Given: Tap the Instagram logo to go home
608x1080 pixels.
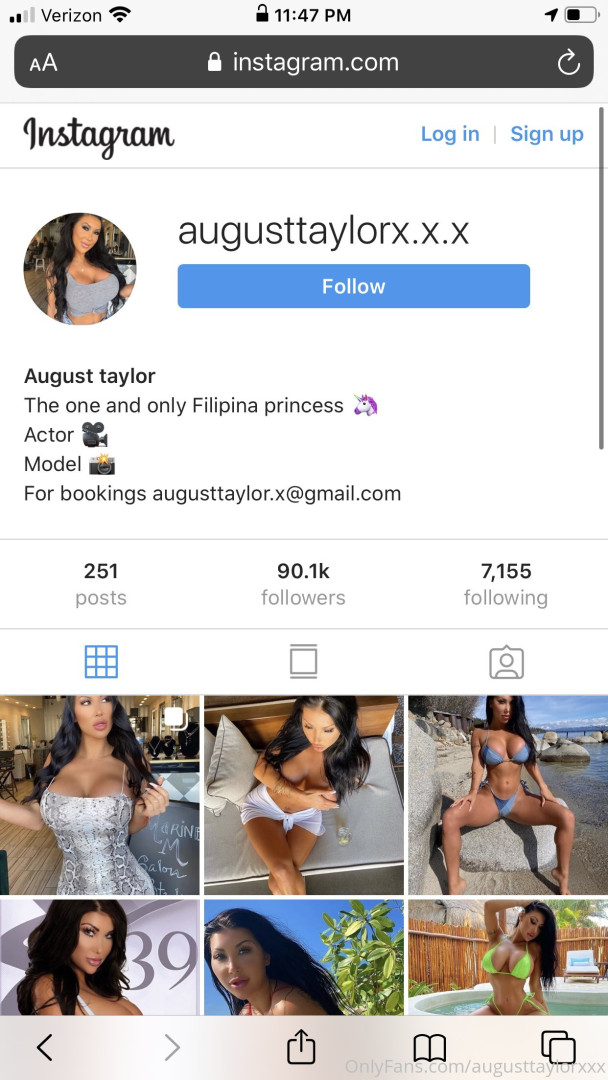Looking at the screenshot, I should click(x=99, y=135).
